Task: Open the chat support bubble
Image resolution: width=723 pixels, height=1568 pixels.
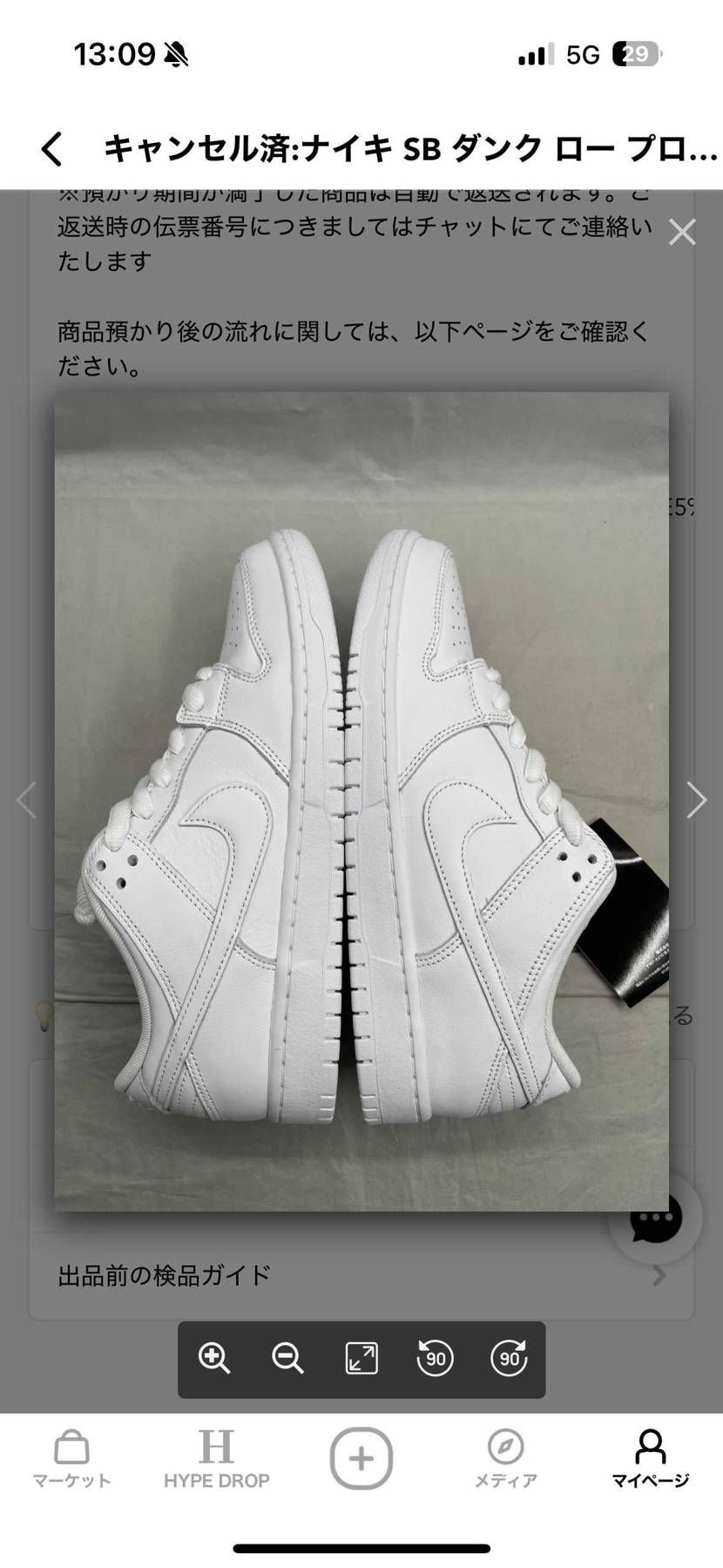Action: point(656,1218)
